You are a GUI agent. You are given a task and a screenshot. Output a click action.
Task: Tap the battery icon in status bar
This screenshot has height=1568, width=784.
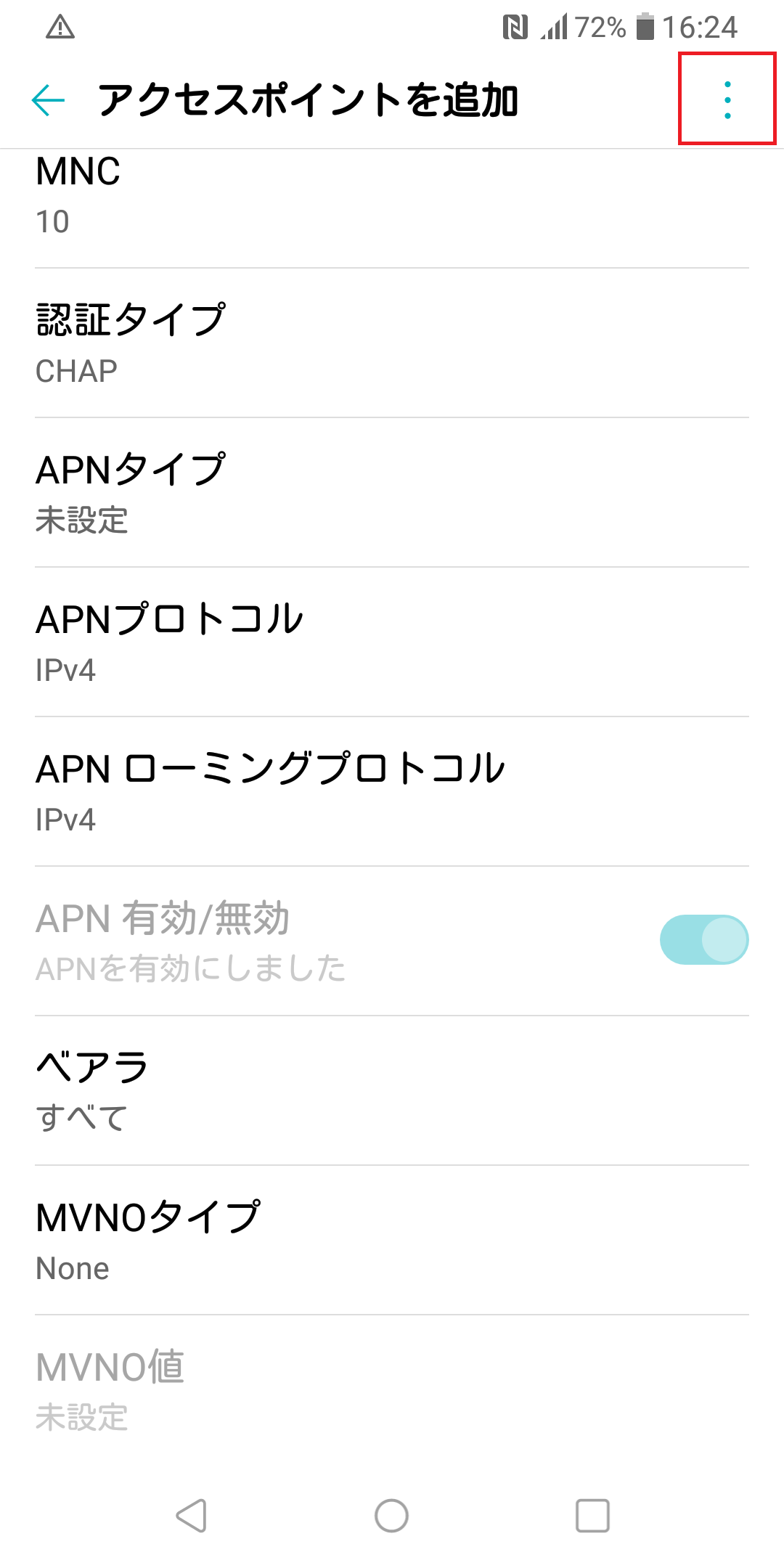pos(643,26)
